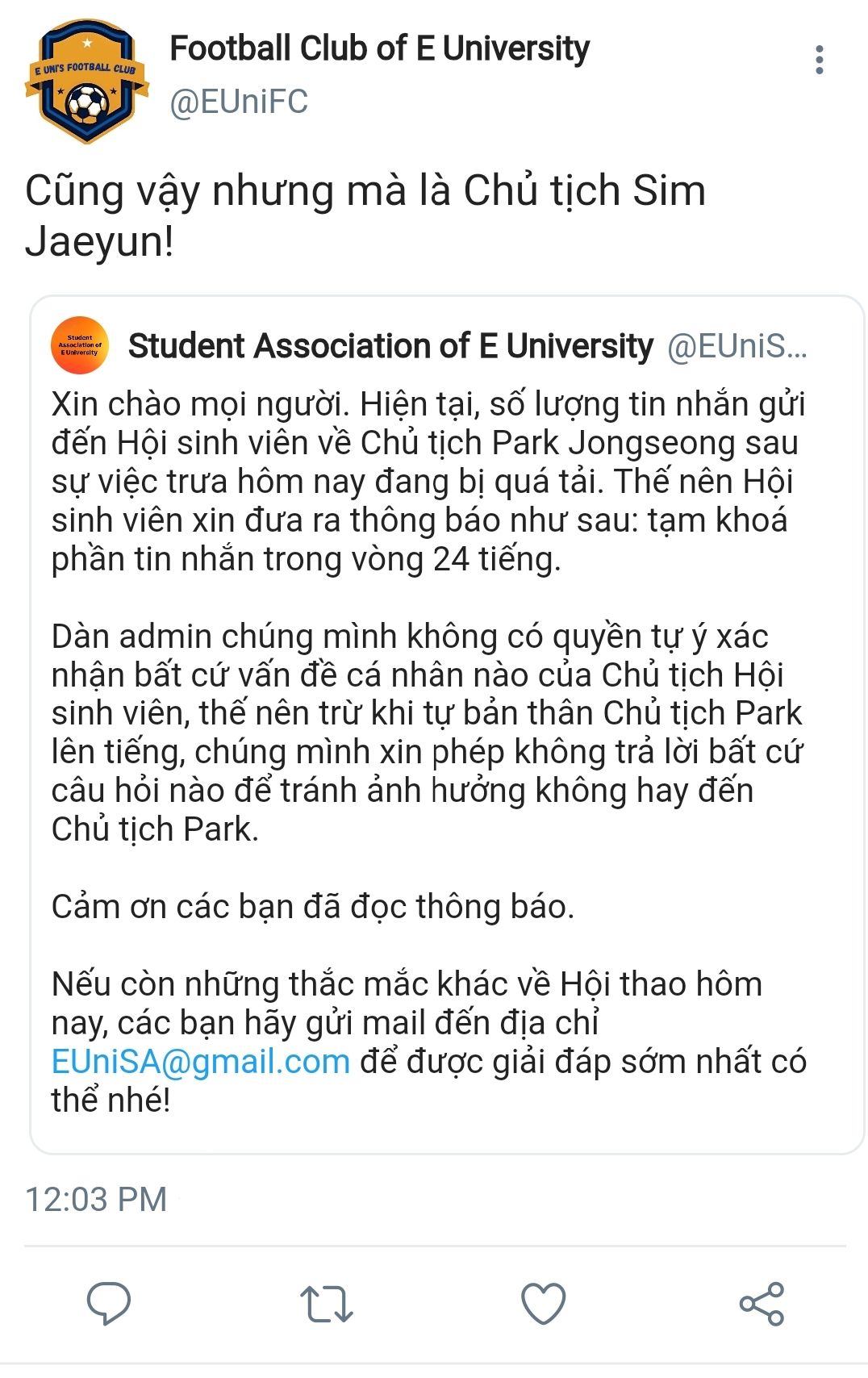Open the Football Club of E University avatar
The image size is (868, 1378).
click(x=86, y=81)
